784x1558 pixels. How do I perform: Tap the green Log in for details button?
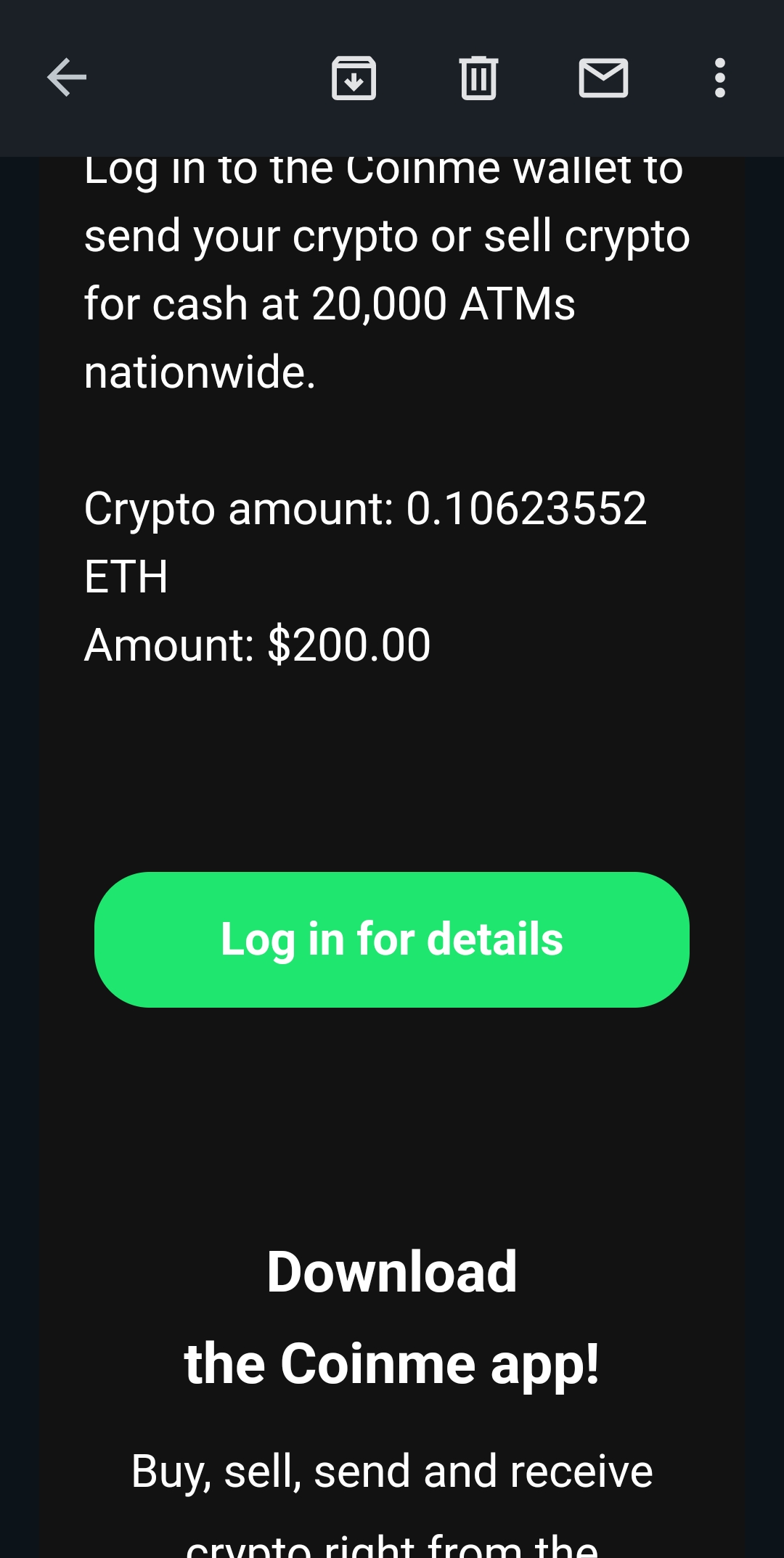click(x=392, y=939)
